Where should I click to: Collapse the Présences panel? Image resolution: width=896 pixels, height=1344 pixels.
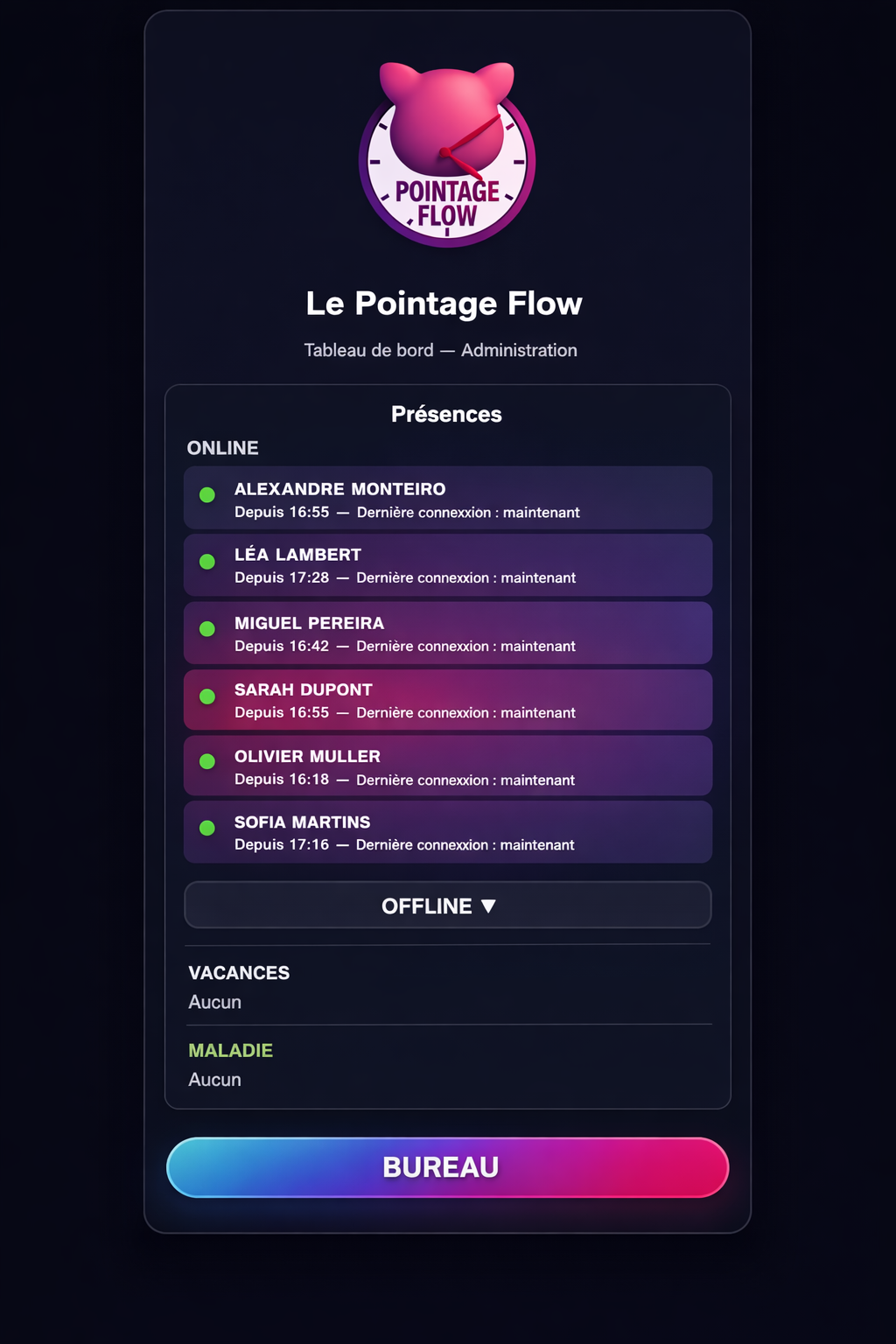(x=446, y=414)
